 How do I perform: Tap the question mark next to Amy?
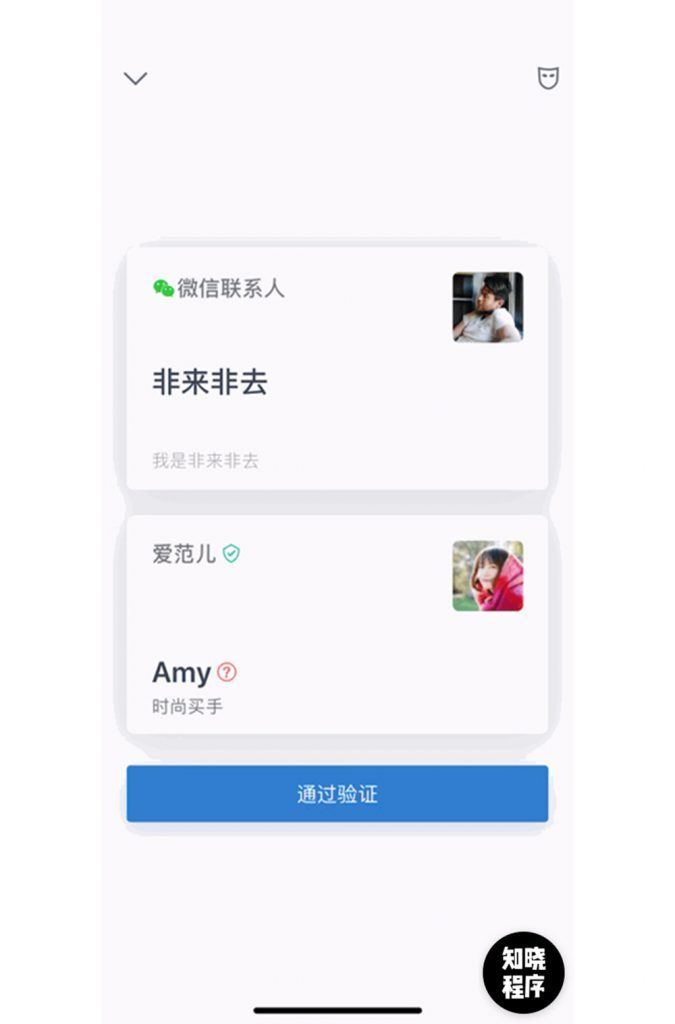[x=227, y=672]
